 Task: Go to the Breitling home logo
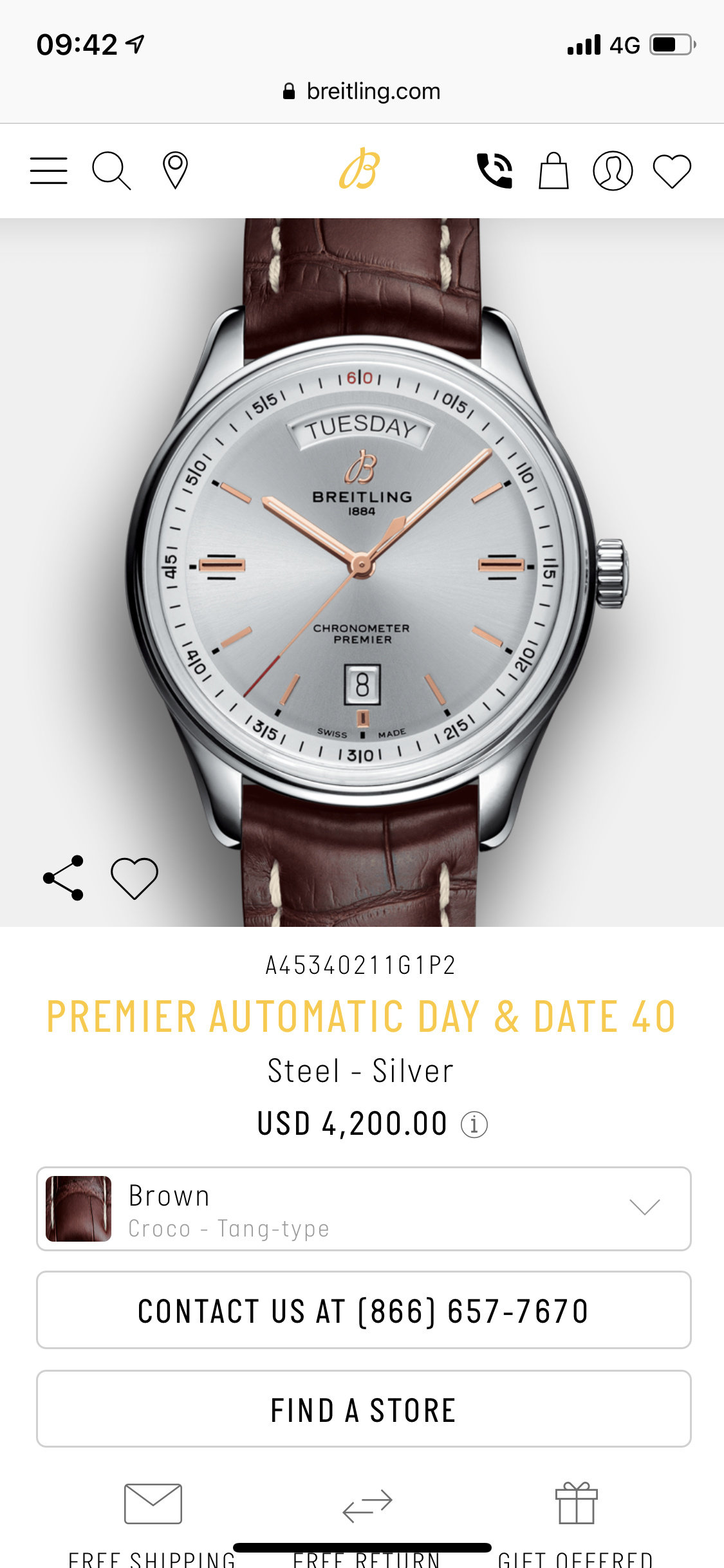pos(360,169)
